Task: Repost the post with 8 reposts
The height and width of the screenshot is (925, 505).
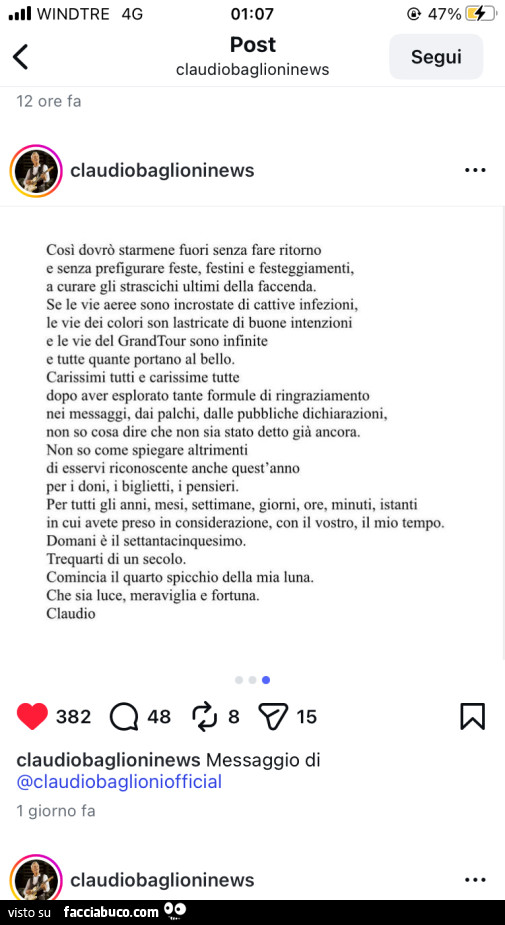Action: pos(205,717)
